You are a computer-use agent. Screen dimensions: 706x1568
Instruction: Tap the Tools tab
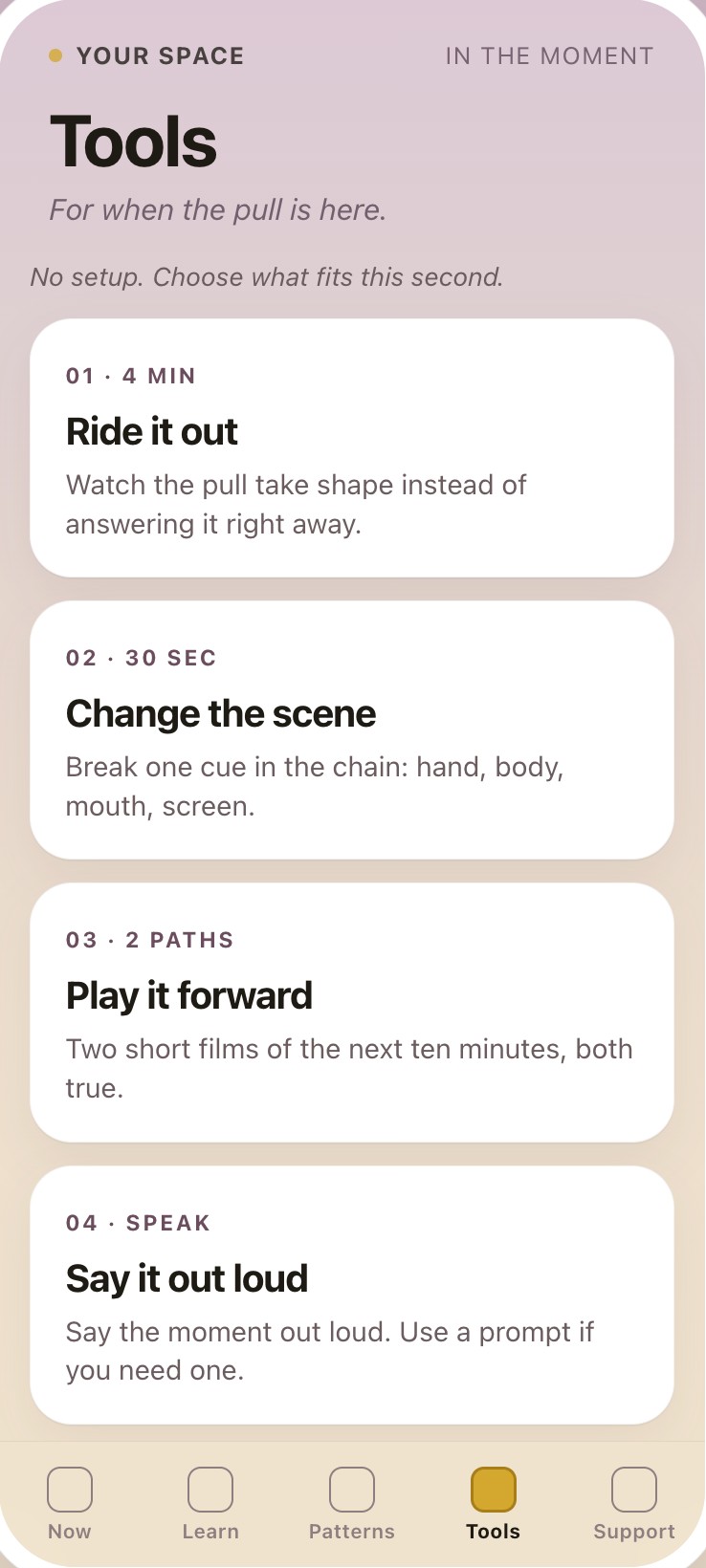click(494, 1504)
